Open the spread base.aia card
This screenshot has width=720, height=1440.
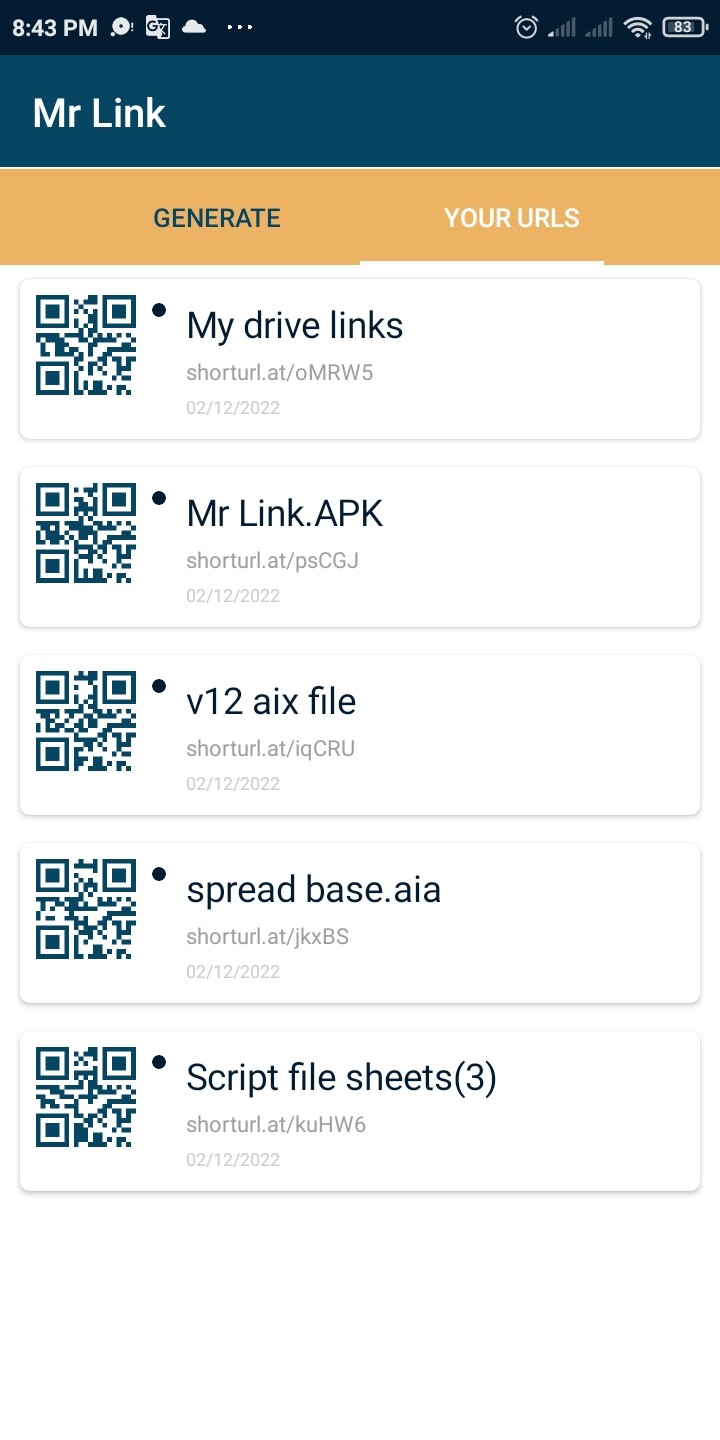click(x=360, y=923)
